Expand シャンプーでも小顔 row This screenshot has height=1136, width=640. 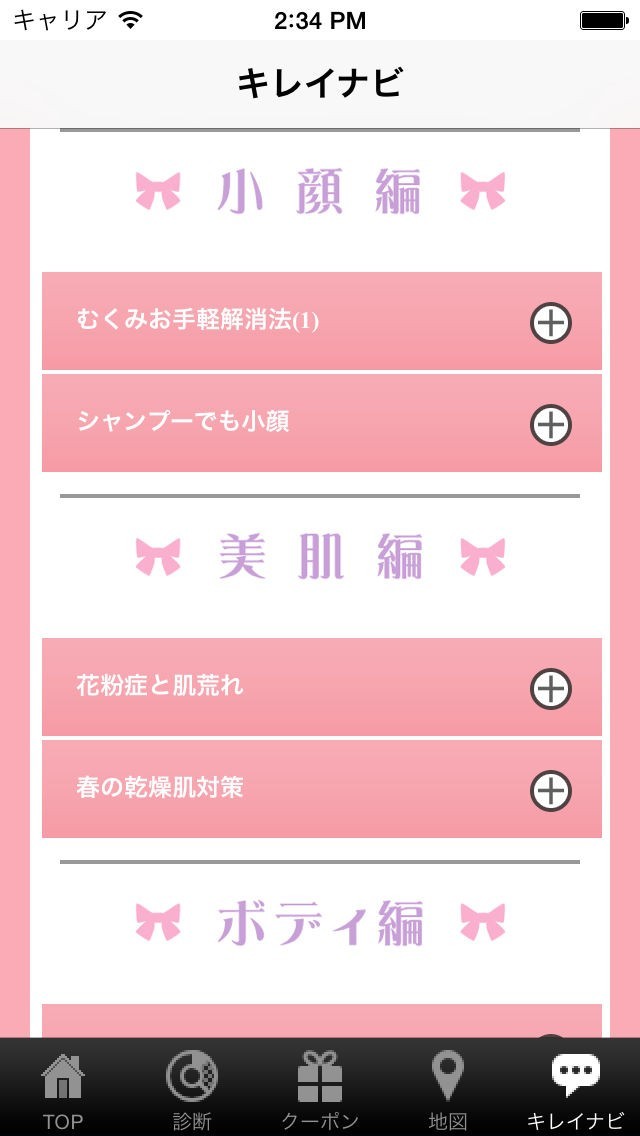tap(550, 424)
